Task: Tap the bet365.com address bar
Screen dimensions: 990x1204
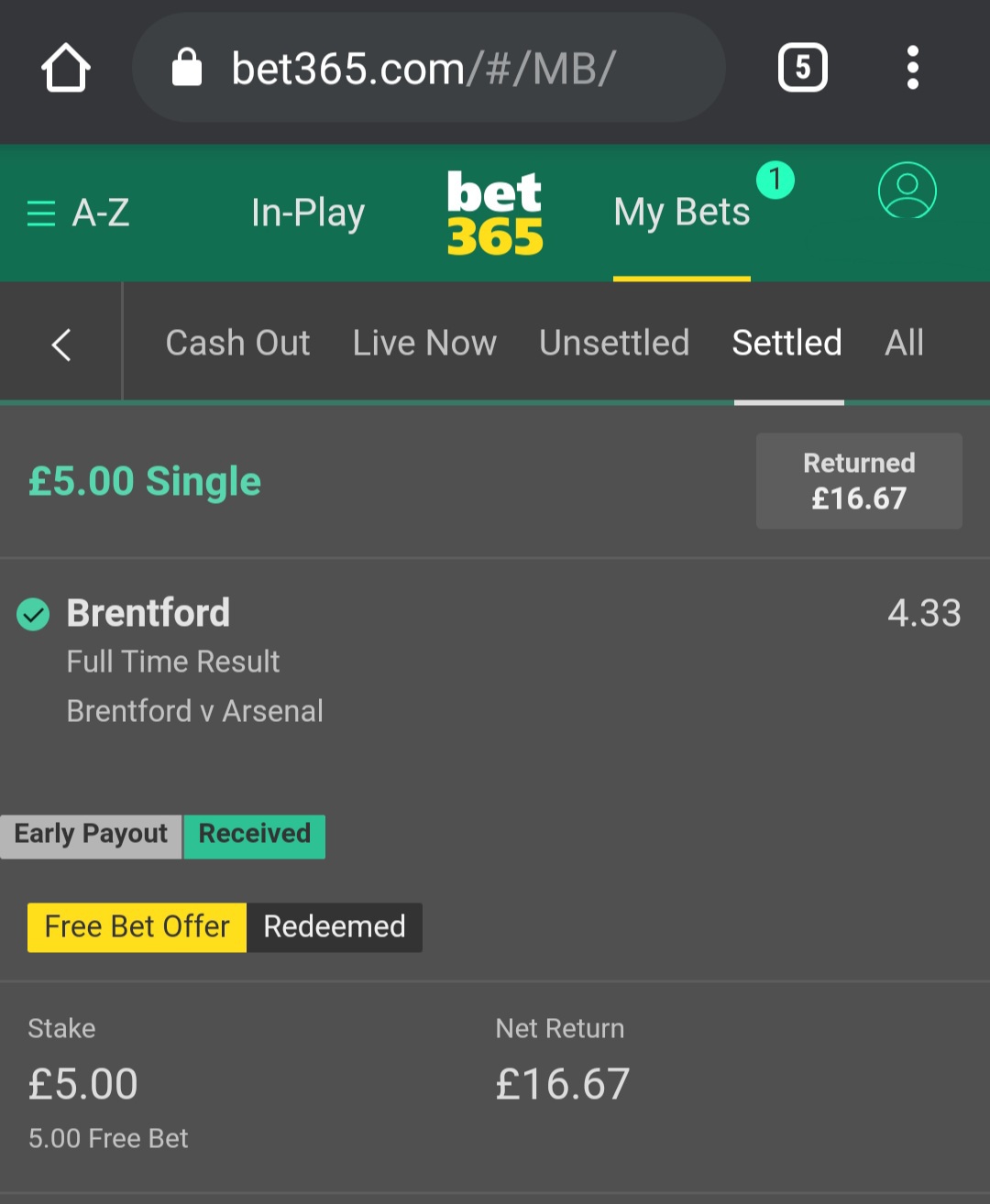Action: (422, 69)
